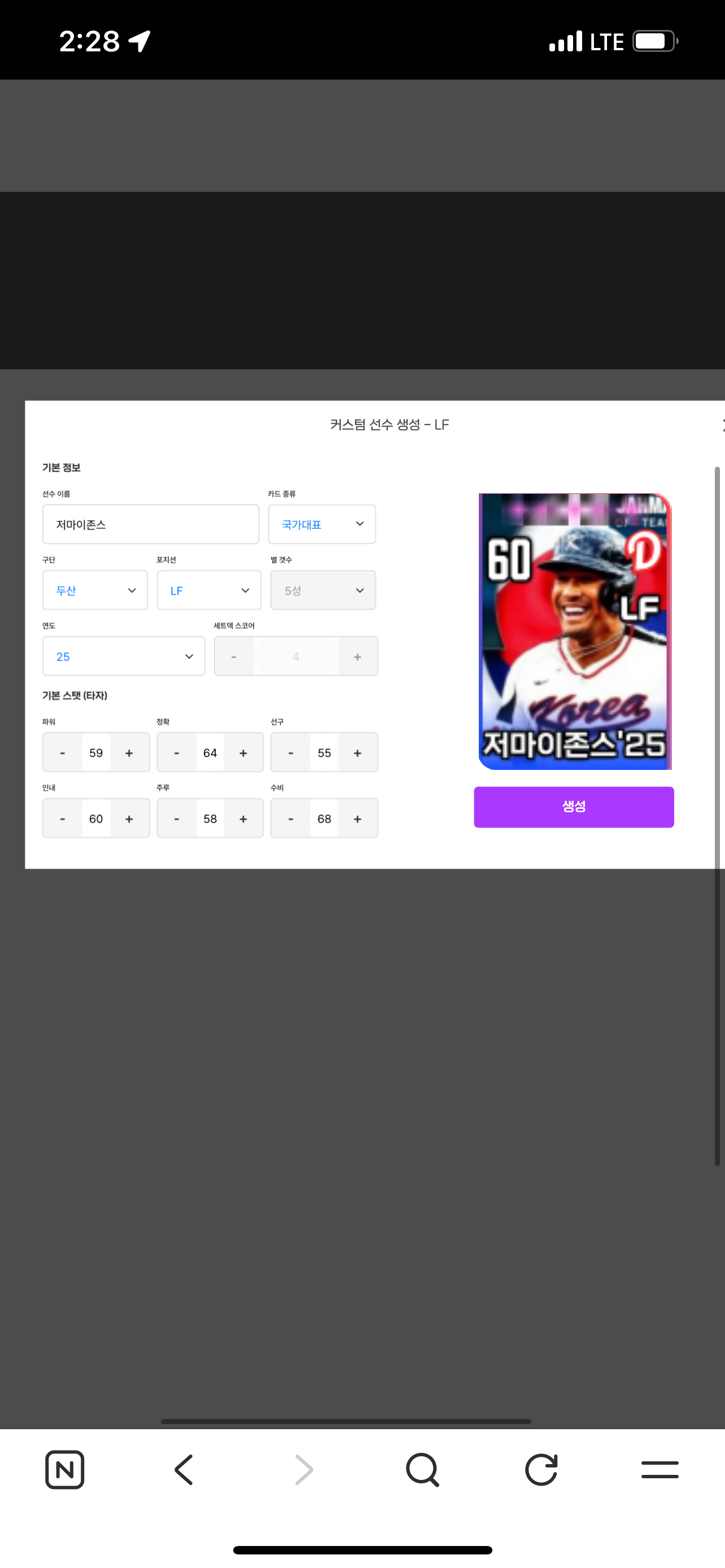The image size is (725, 1568).
Task: Go back with the browser back arrow
Action: pos(184,1470)
